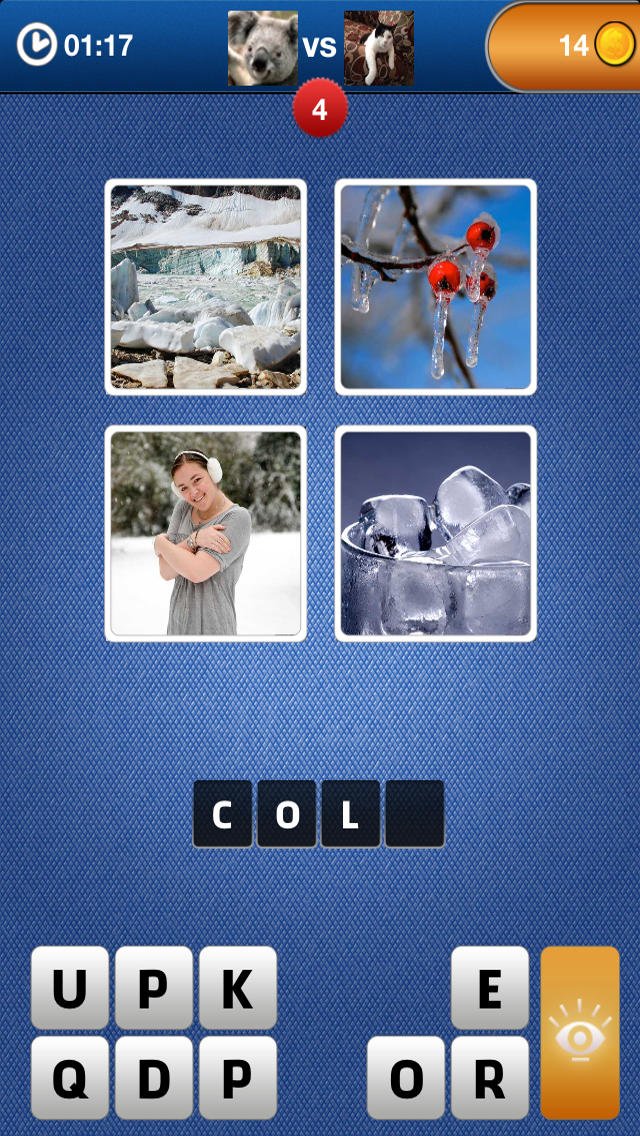Remove the letter L from the answer
This screenshot has width=640, height=1136.
(x=350, y=814)
